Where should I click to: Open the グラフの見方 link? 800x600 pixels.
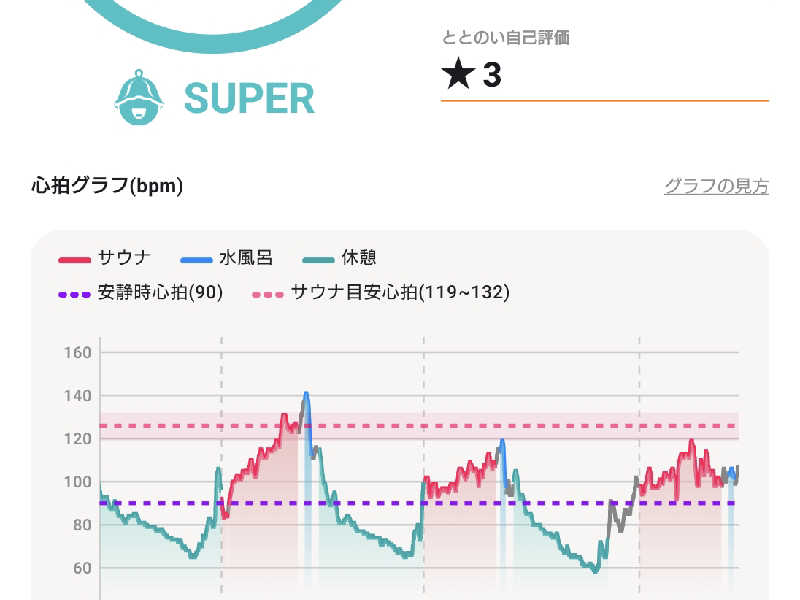(716, 186)
